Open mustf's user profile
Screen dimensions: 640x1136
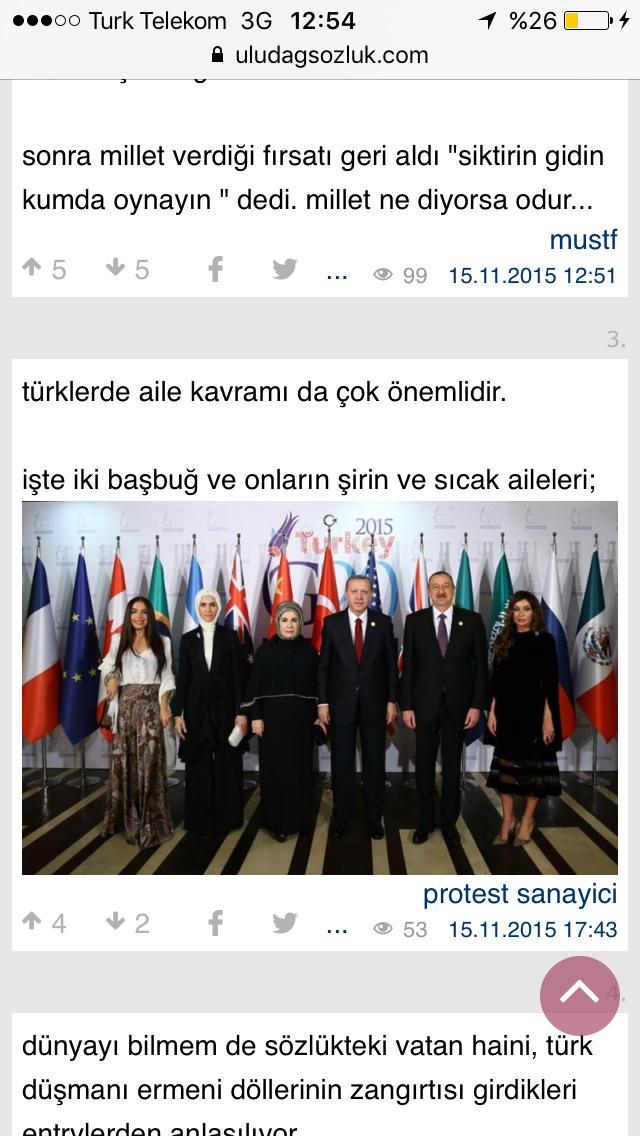tap(583, 239)
